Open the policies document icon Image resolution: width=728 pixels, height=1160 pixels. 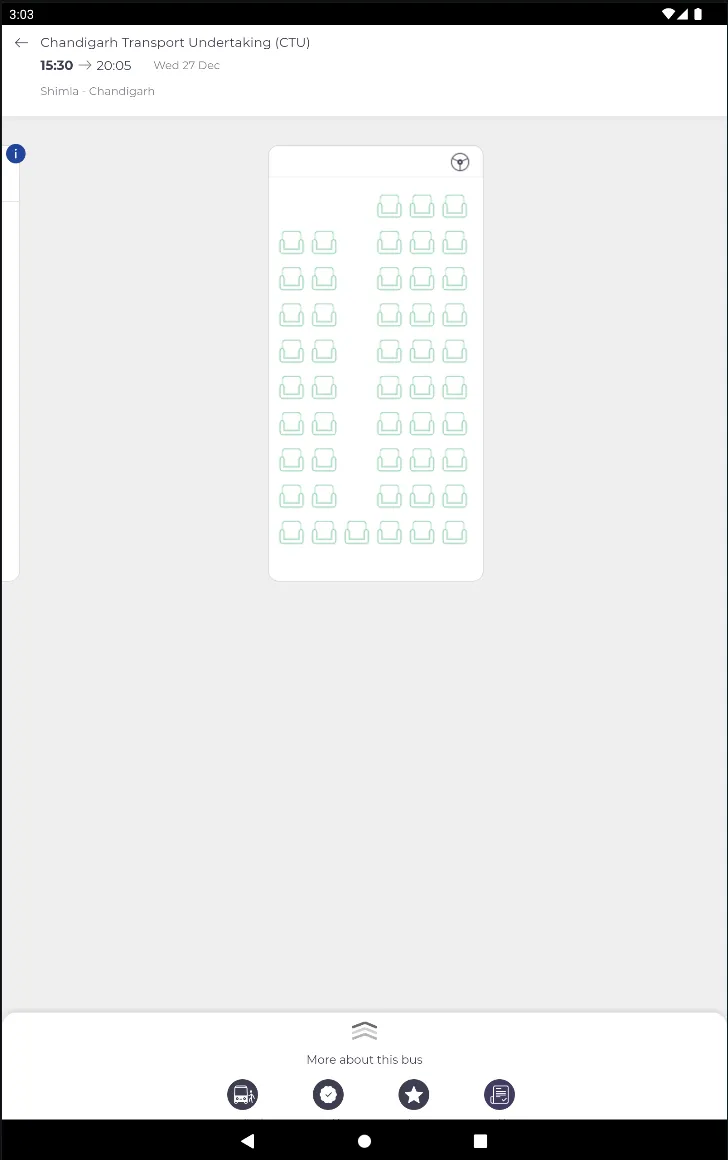click(x=500, y=1095)
